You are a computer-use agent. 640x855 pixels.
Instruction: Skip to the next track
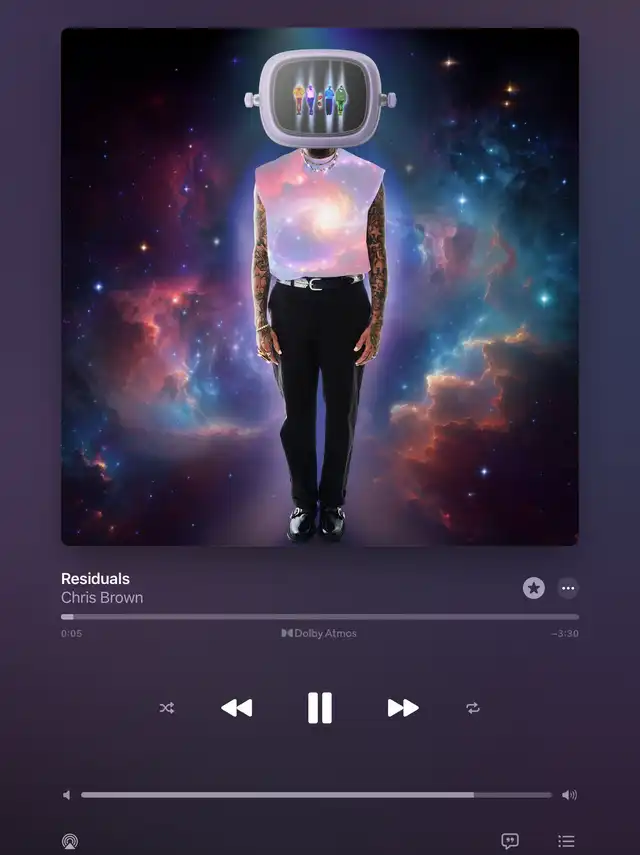[x=403, y=708]
